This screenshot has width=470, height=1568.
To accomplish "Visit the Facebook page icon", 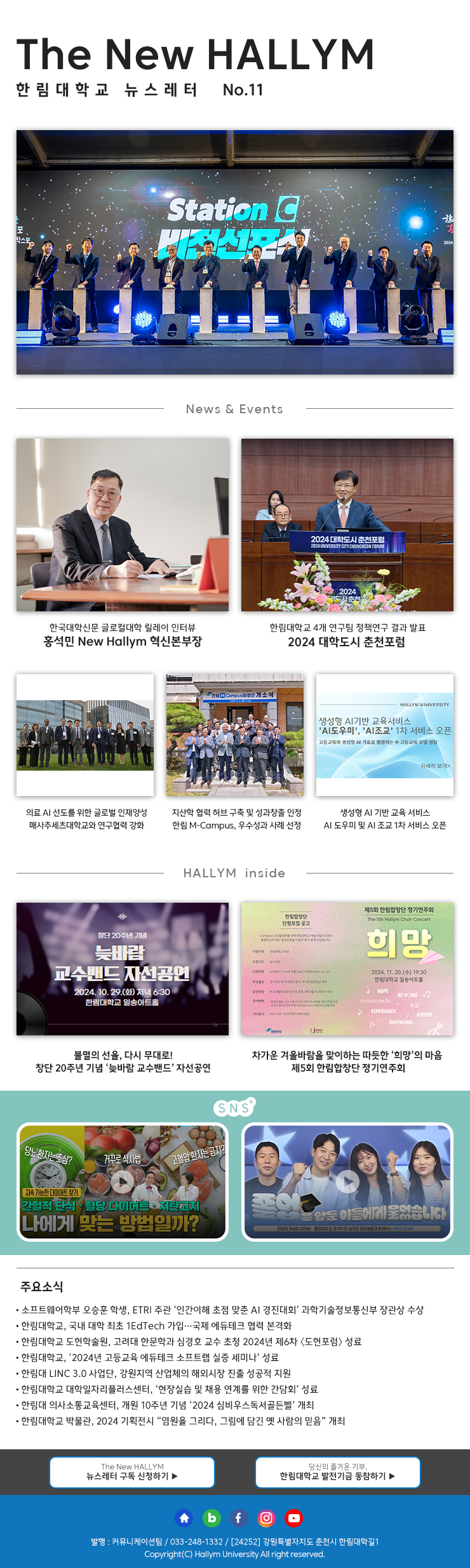I will [239, 1518].
